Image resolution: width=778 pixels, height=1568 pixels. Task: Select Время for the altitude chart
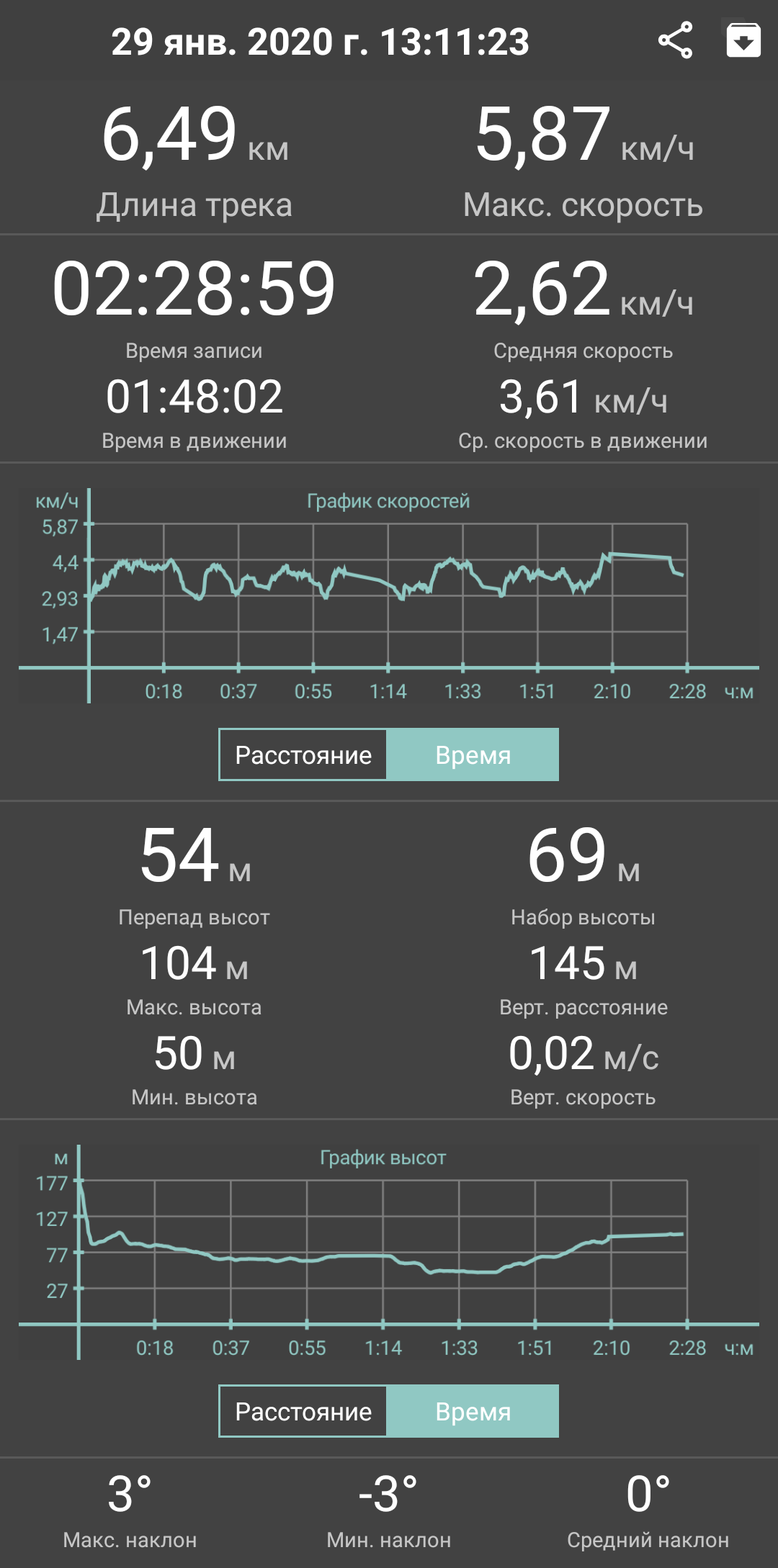click(473, 1411)
